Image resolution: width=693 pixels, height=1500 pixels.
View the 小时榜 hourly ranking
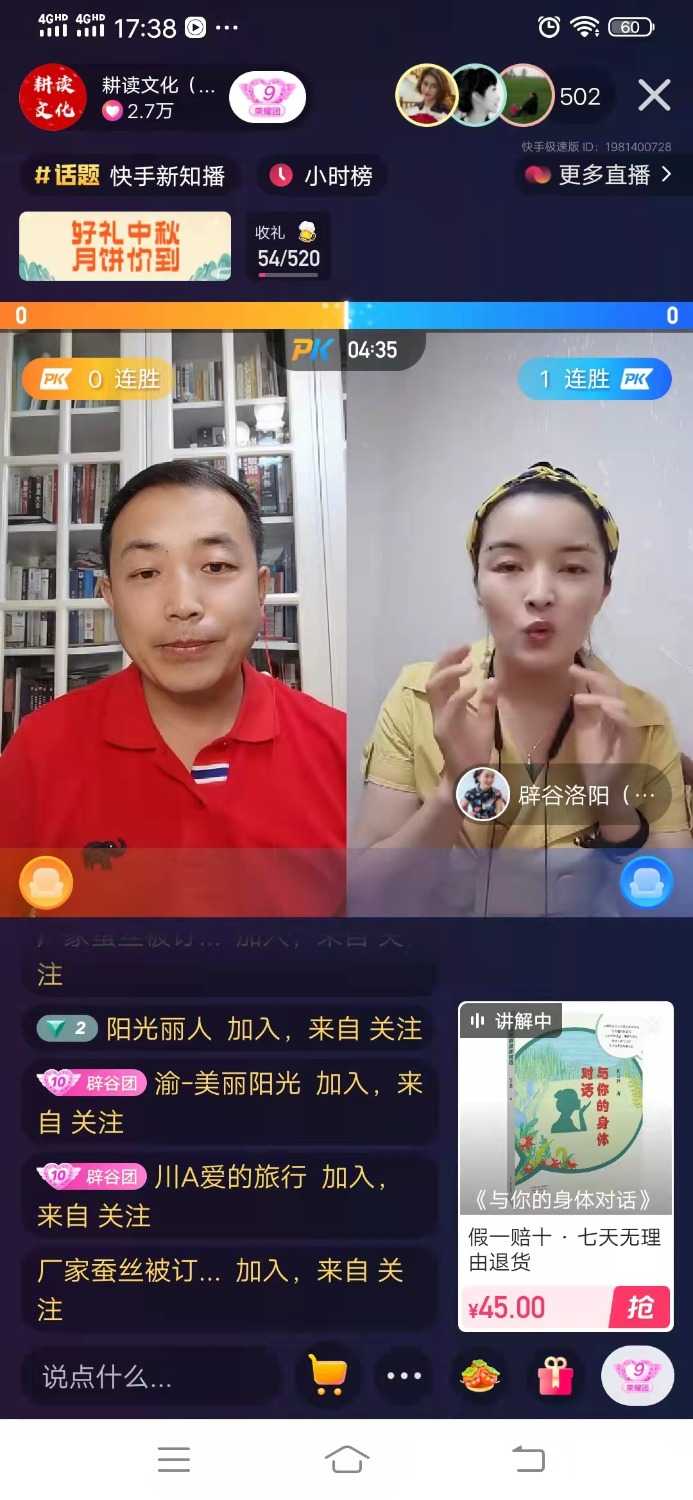tap(322, 176)
